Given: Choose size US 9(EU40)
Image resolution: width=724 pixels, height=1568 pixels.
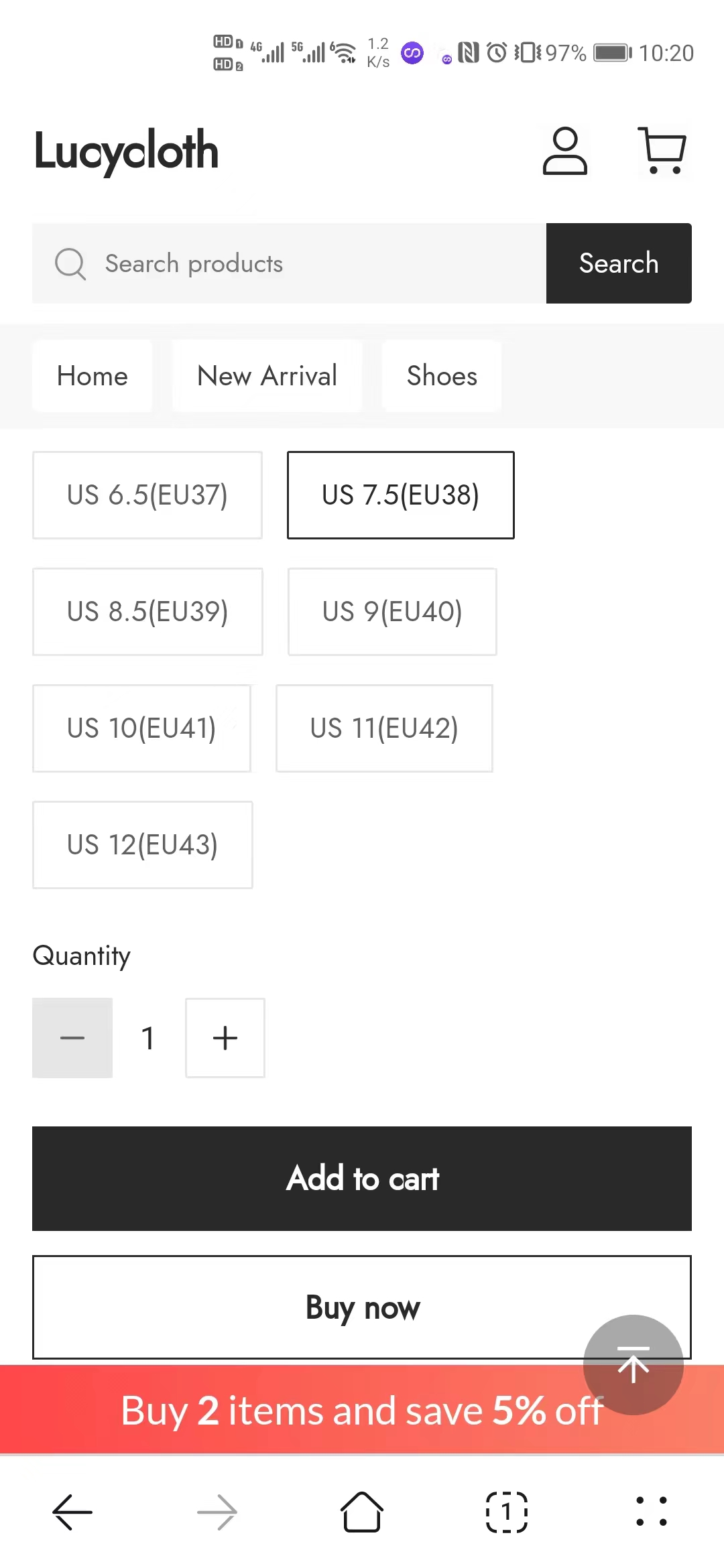Looking at the screenshot, I should point(392,612).
